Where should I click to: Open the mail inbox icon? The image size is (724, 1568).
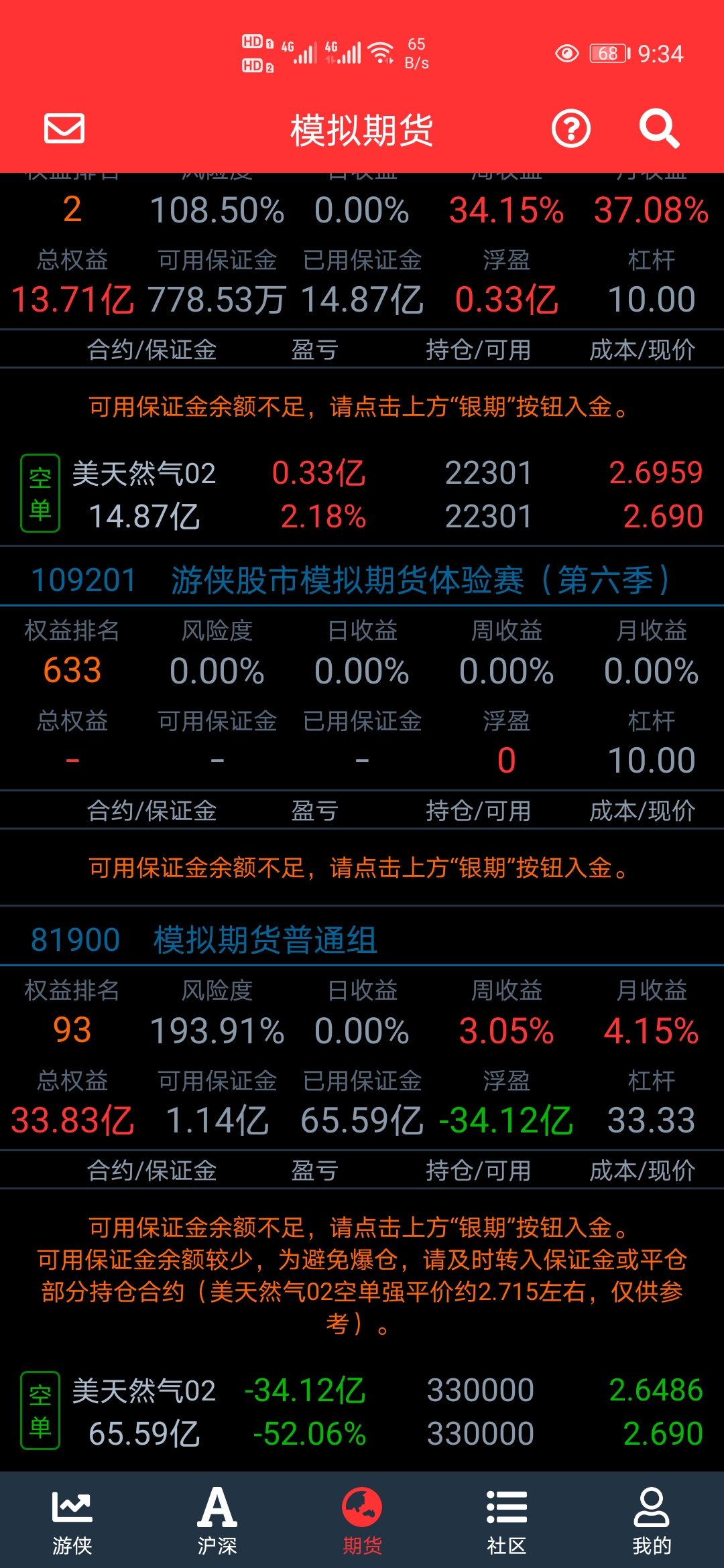[x=64, y=129]
